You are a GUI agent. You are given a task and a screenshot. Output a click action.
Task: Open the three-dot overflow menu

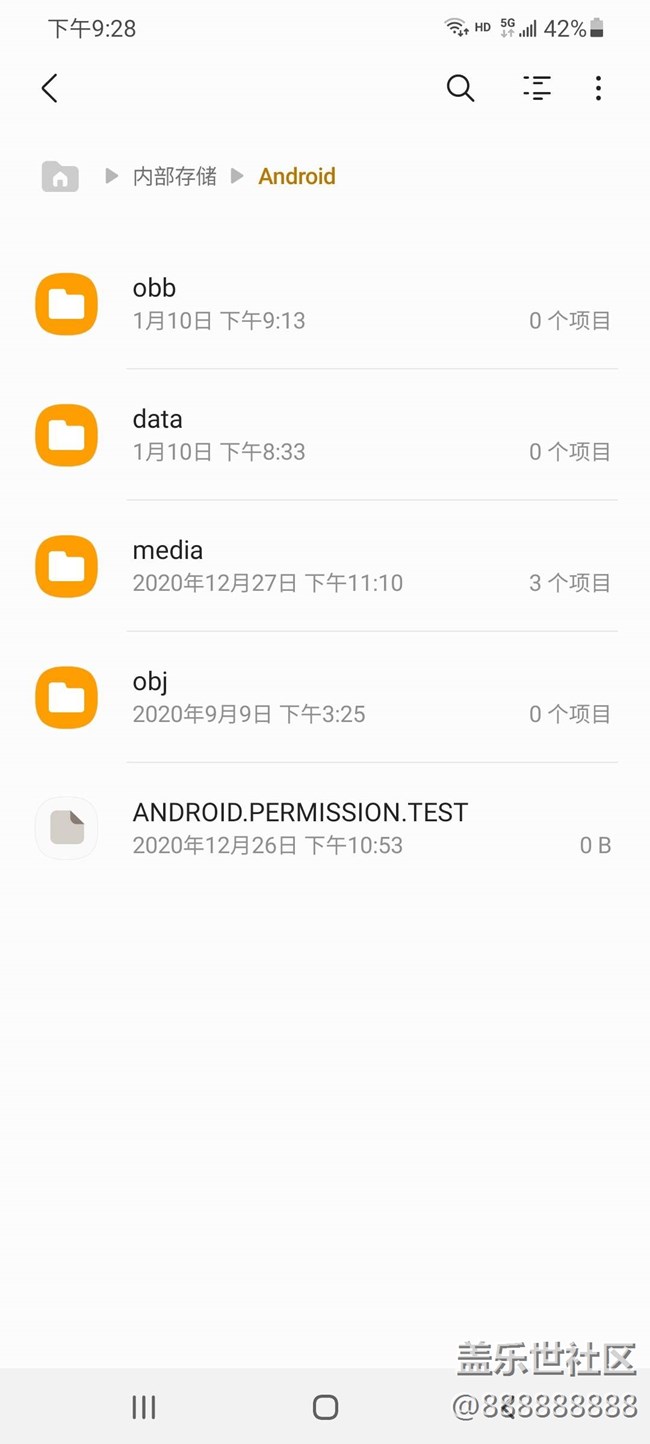(598, 88)
